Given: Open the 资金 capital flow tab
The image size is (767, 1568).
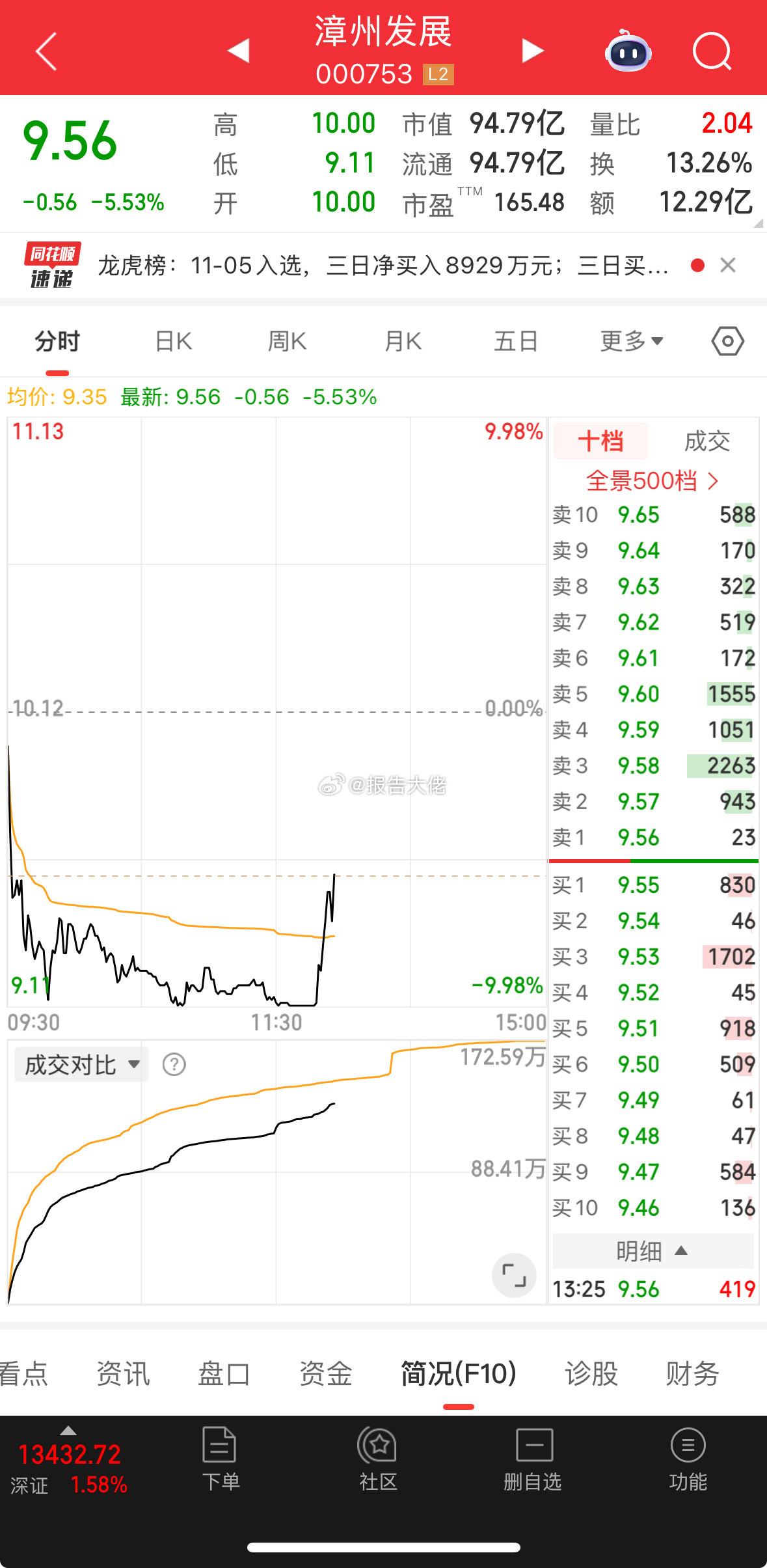Looking at the screenshot, I should 325,1373.
